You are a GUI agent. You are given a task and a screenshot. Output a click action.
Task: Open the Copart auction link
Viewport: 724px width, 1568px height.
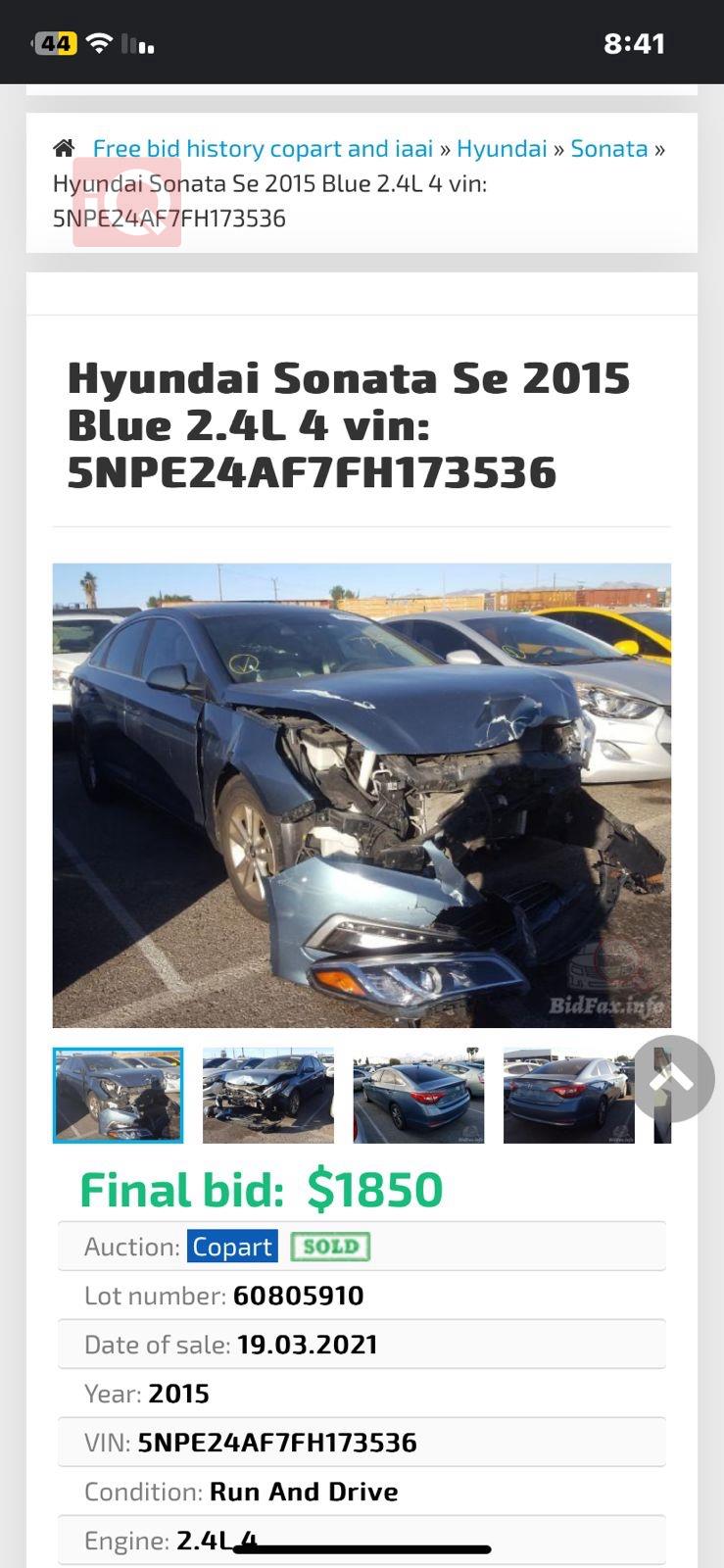tap(232, 1247)
